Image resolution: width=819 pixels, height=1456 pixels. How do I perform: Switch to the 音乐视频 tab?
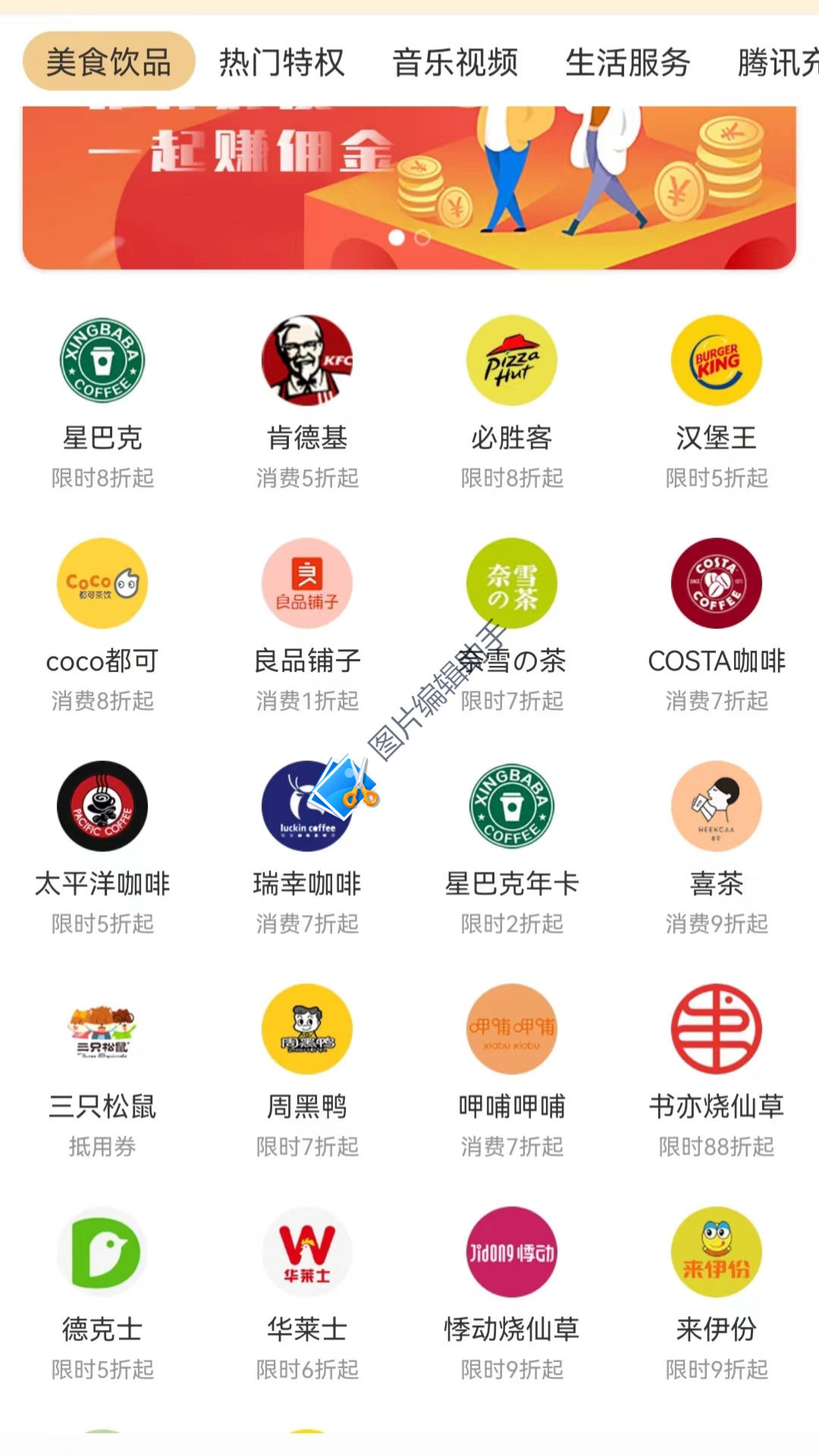[455, 62]
